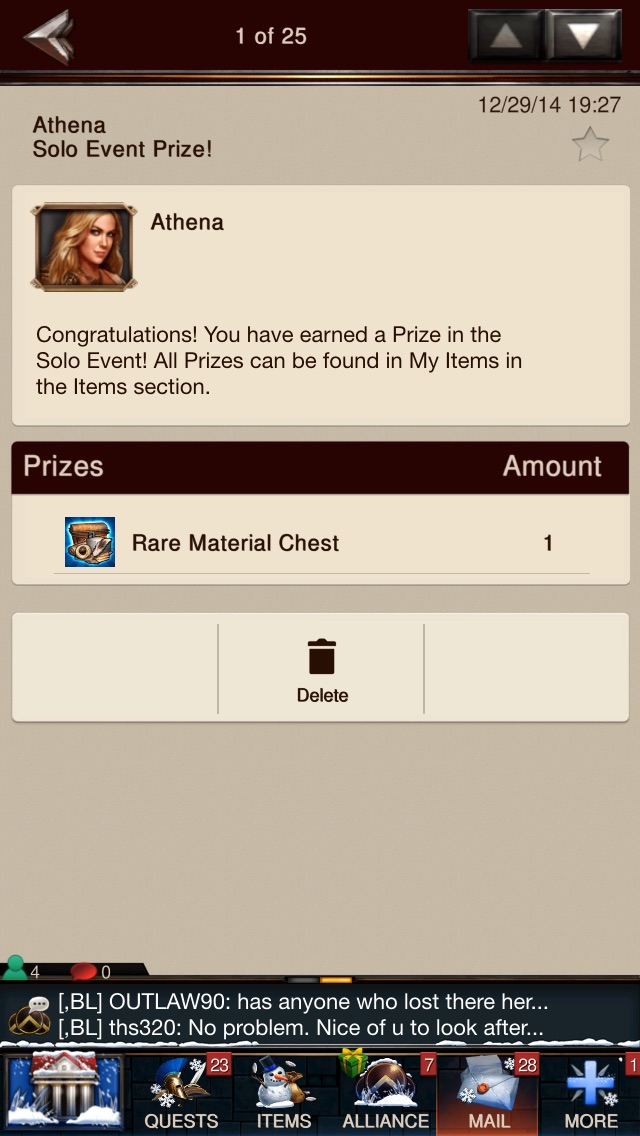The image size is (640, 1136).
Task: Open the Quests tab
Action: pyautogui.click(x=181, y=1093)
